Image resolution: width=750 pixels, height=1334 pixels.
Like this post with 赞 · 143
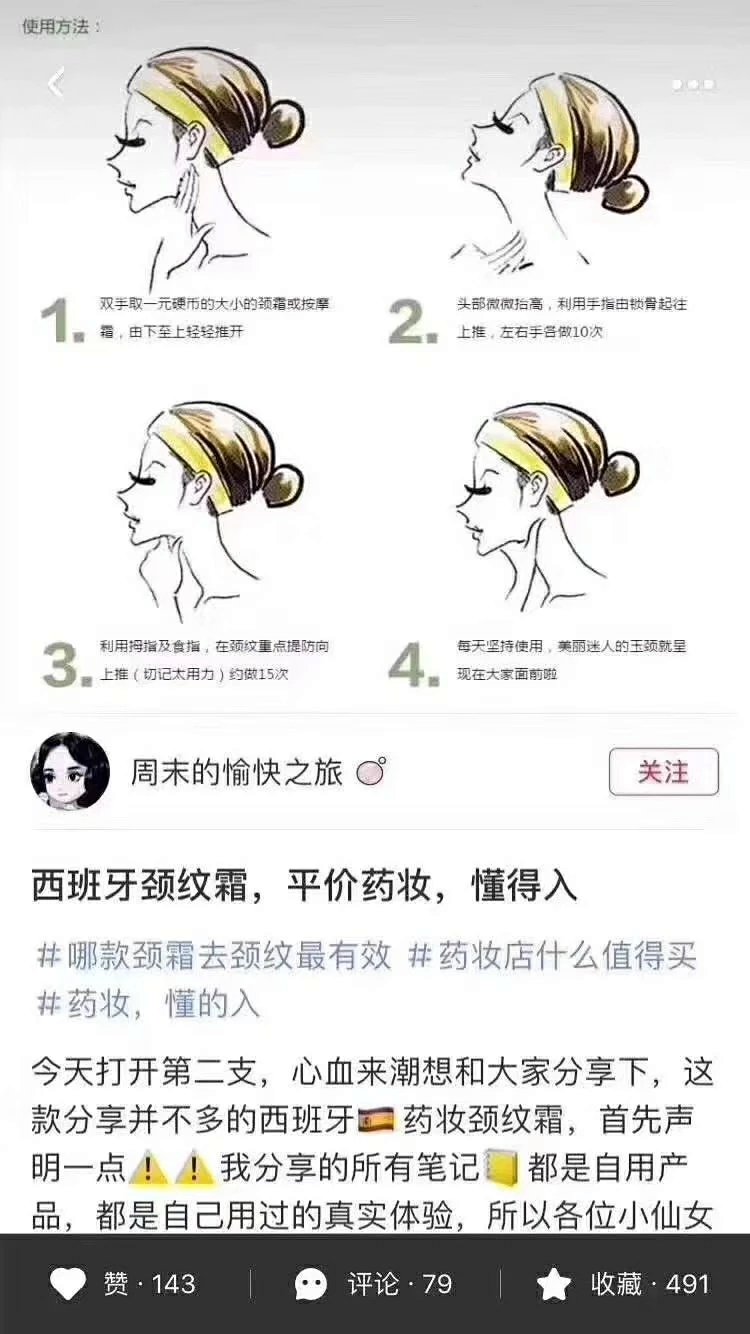coord(124,1284)
